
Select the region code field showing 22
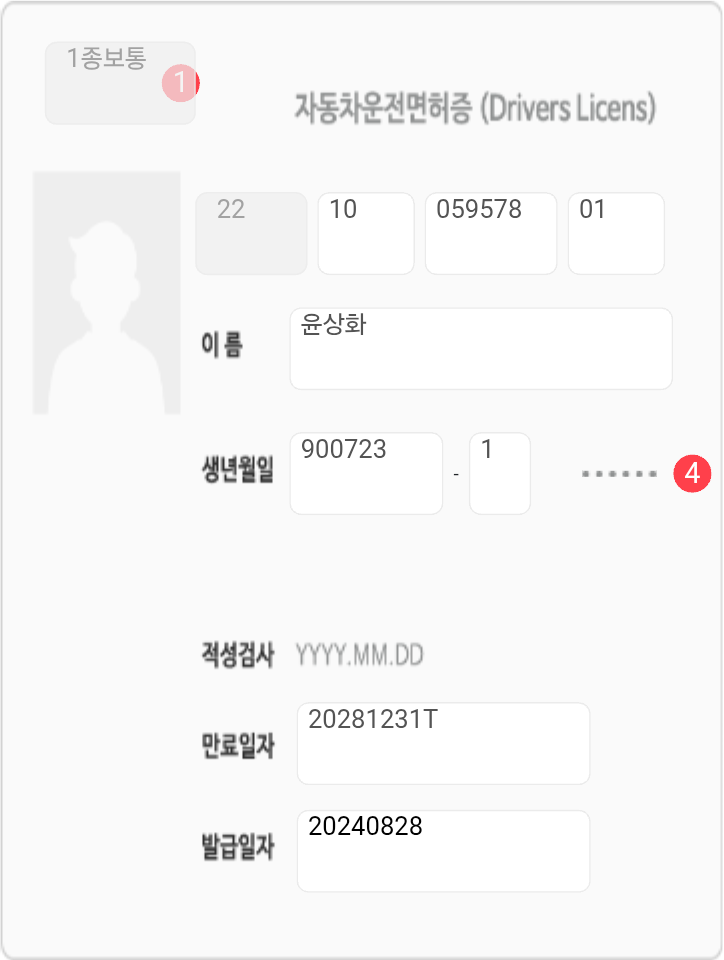point(250,233)
